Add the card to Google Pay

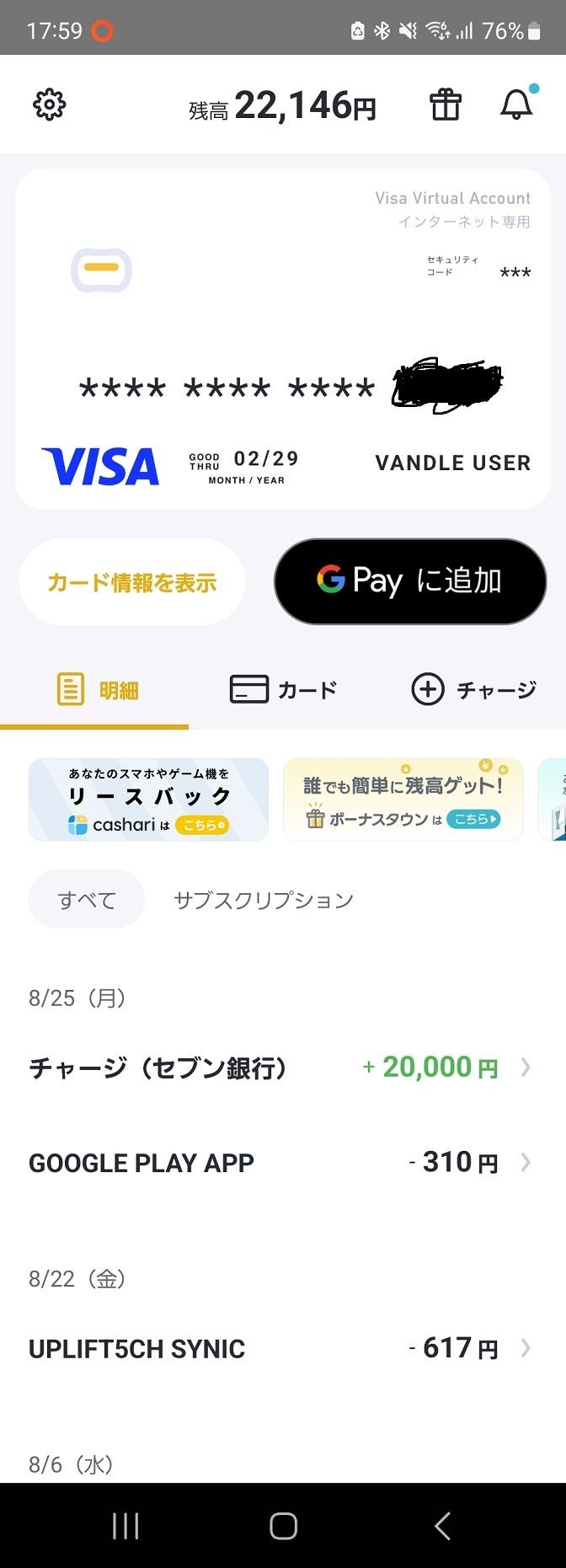click(410, 581)
